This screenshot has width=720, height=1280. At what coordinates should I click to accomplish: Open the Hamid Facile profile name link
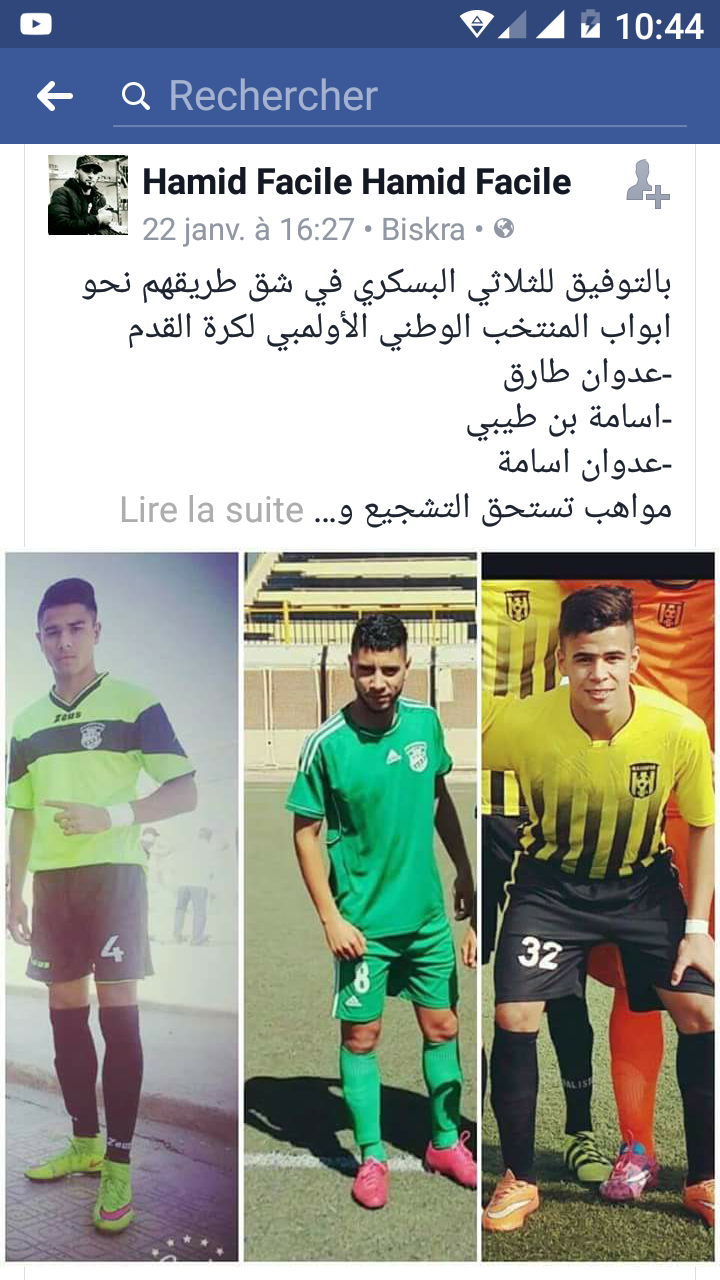[357, 182]
